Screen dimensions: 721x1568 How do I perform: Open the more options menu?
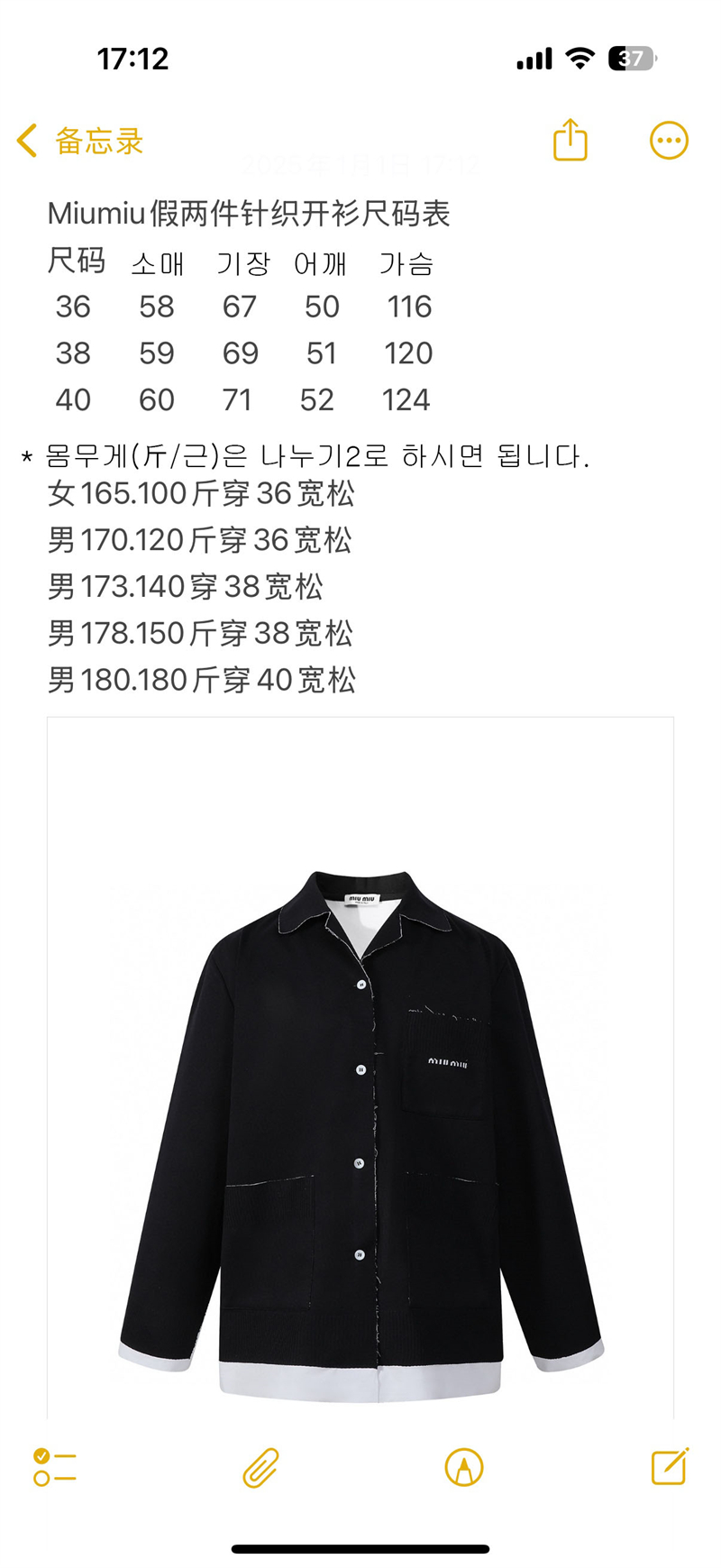[x=669, y=141]
